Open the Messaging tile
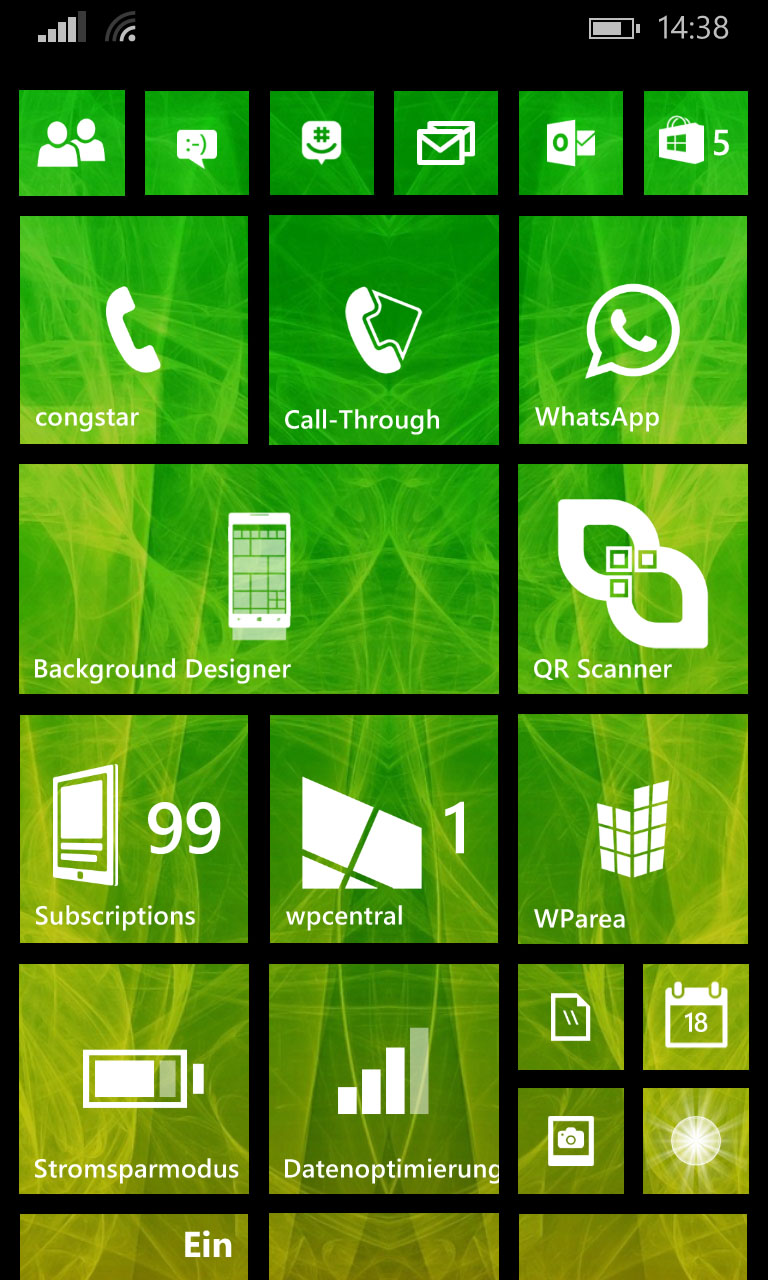Image resolution: width=768 pixels, height=1280 pixels. pos(197,143)
